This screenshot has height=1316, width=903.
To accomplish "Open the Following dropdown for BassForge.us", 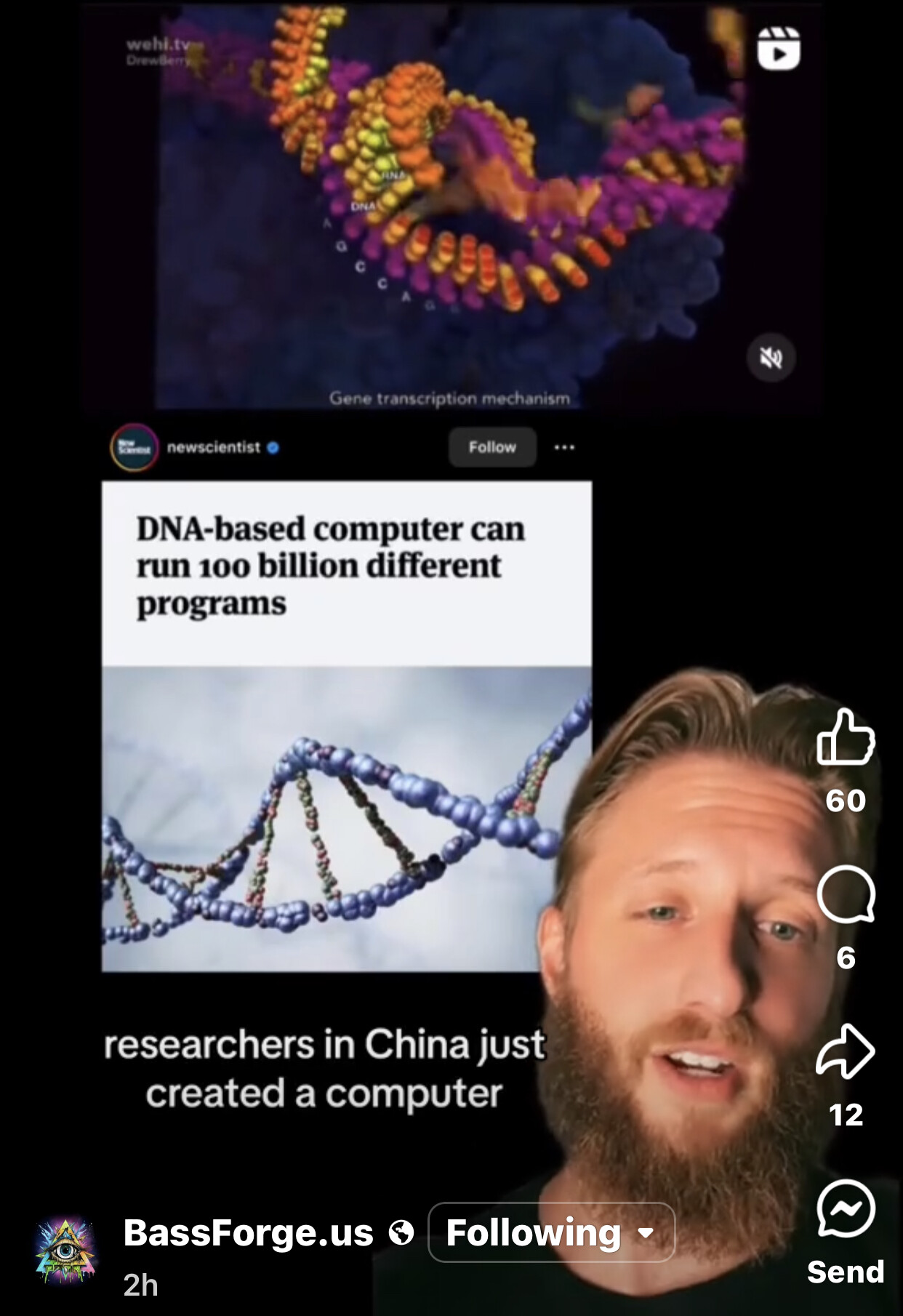I will click(551, 1232).
